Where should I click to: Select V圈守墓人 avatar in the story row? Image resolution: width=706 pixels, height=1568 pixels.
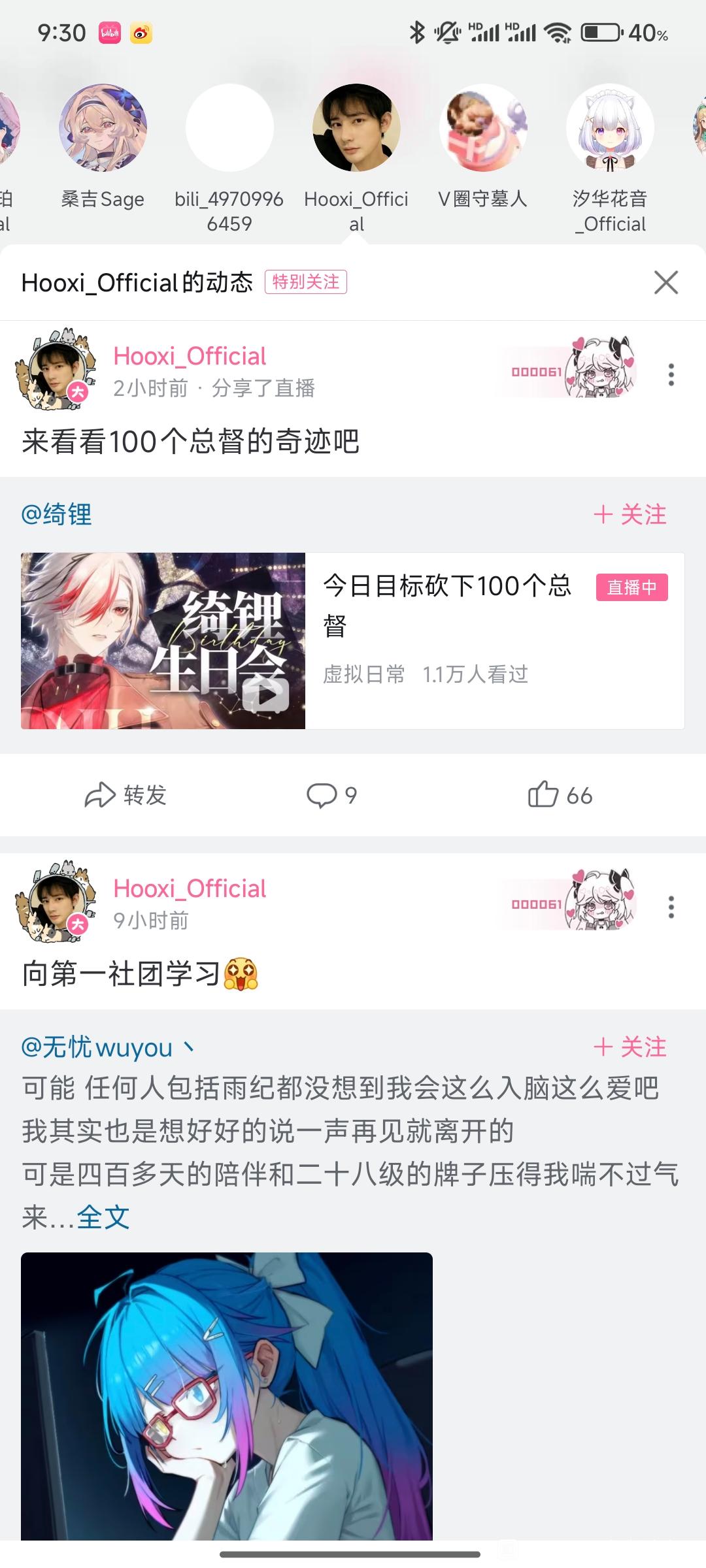click(x=483, y=128)
